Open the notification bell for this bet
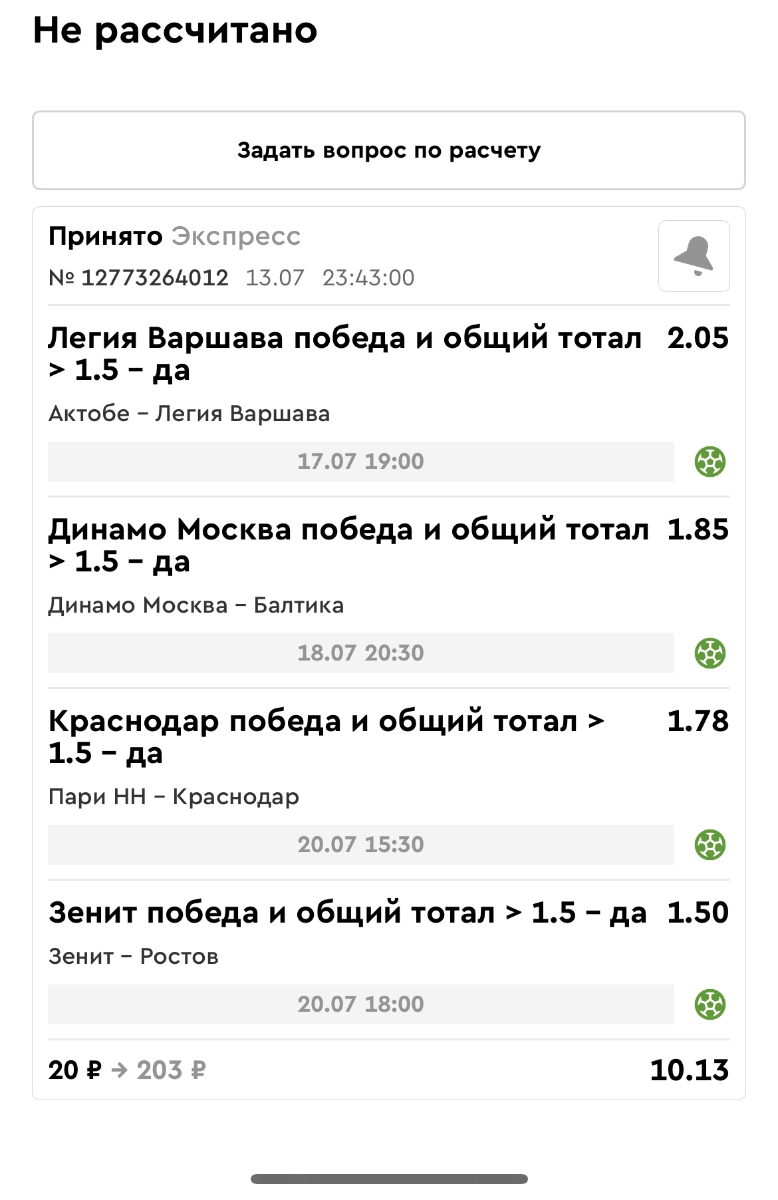The width and height of the screenshot is (778, 1200). click(x=693, y=256)
